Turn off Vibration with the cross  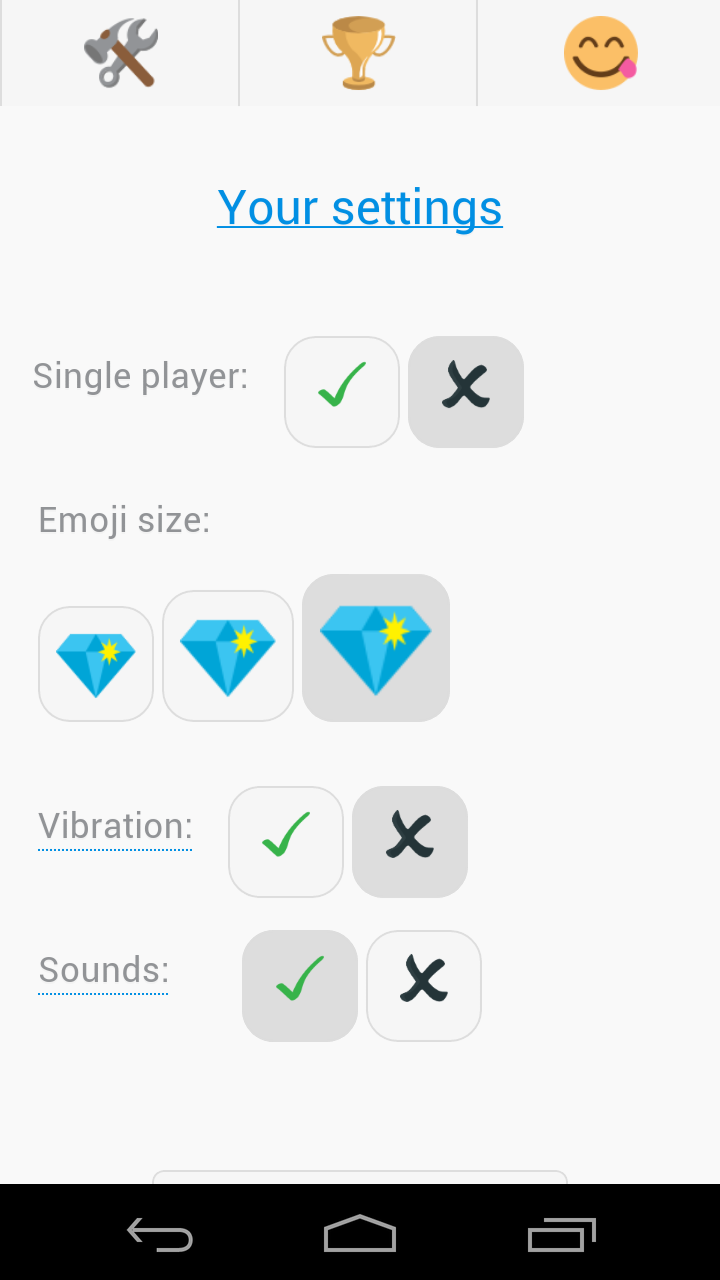coord(410,842)
